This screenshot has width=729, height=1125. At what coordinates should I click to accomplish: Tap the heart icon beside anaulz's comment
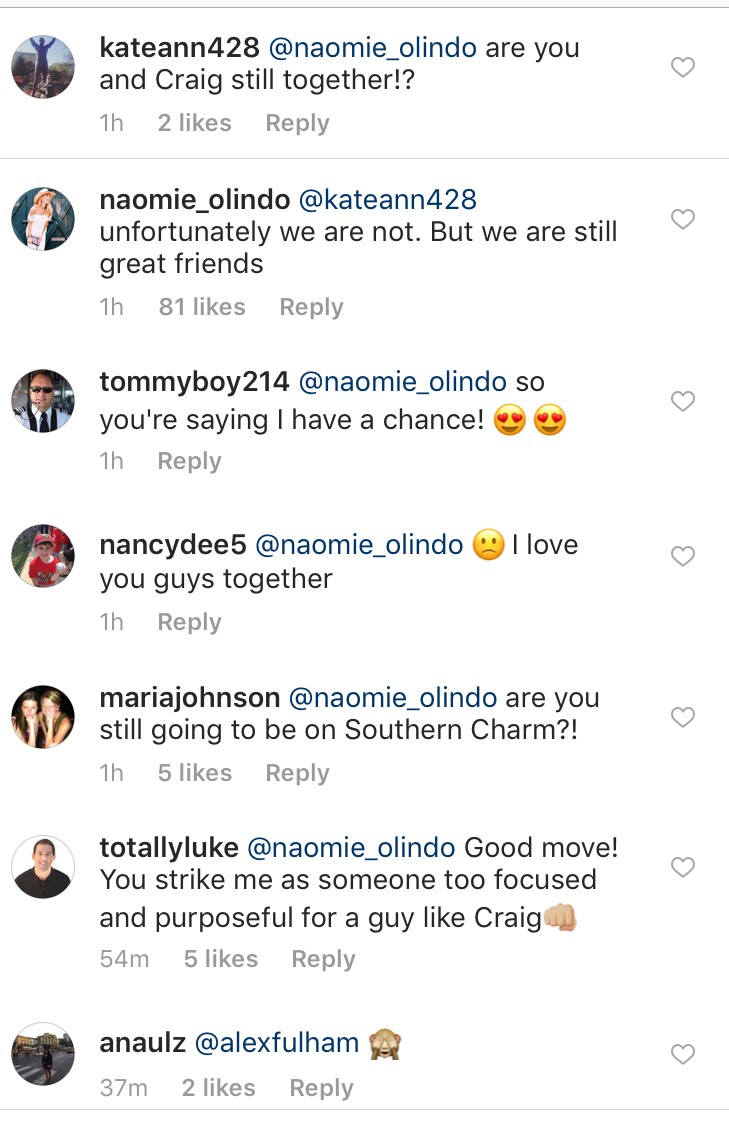click(683, 1054)
